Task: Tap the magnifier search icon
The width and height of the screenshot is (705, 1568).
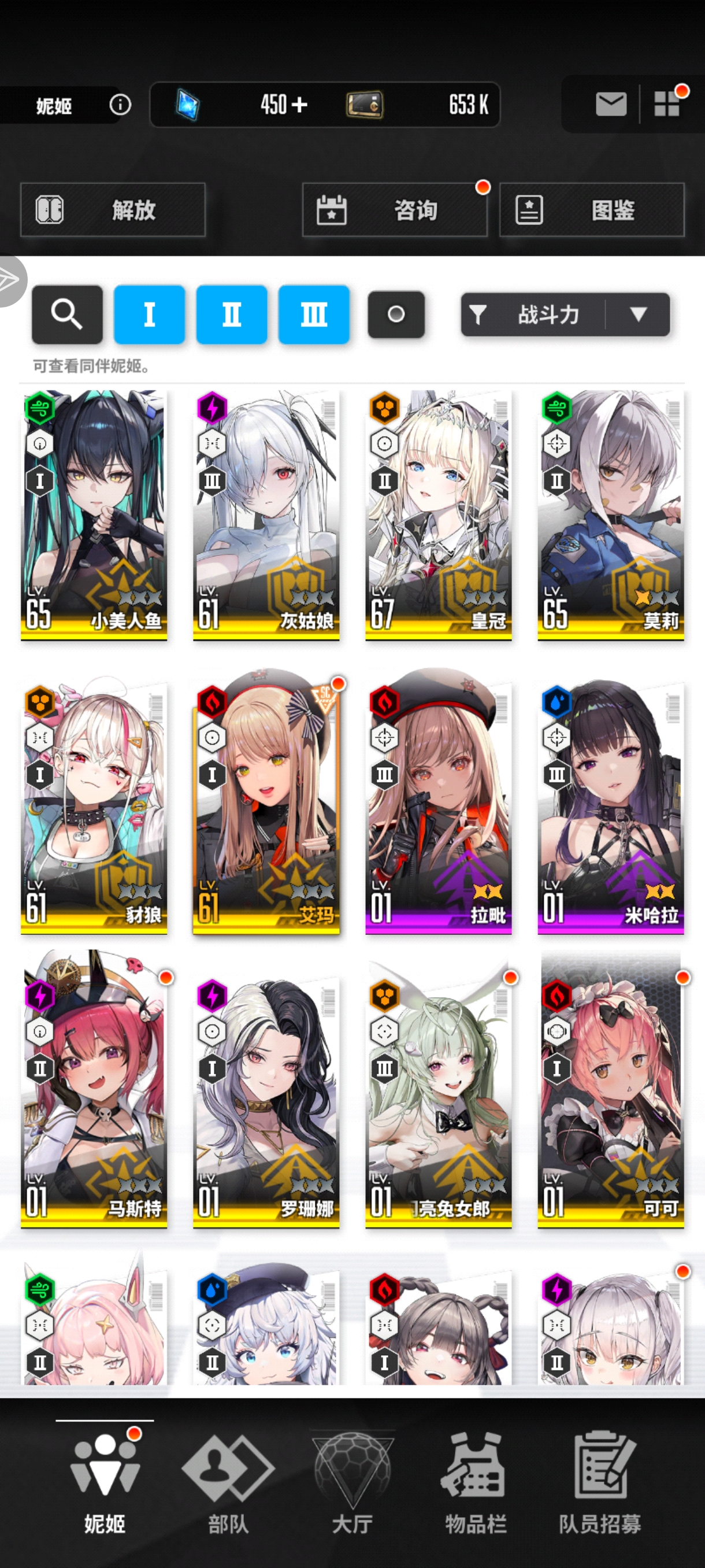Action: click(x=67, y=315)
